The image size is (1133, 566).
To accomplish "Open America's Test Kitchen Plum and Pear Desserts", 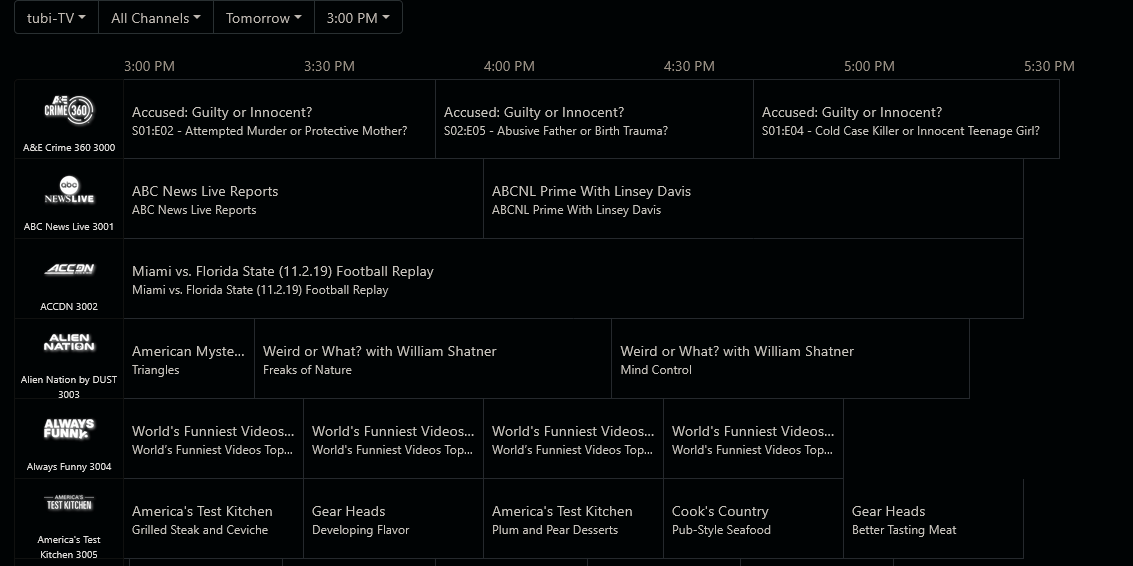I will coord(572,519).
